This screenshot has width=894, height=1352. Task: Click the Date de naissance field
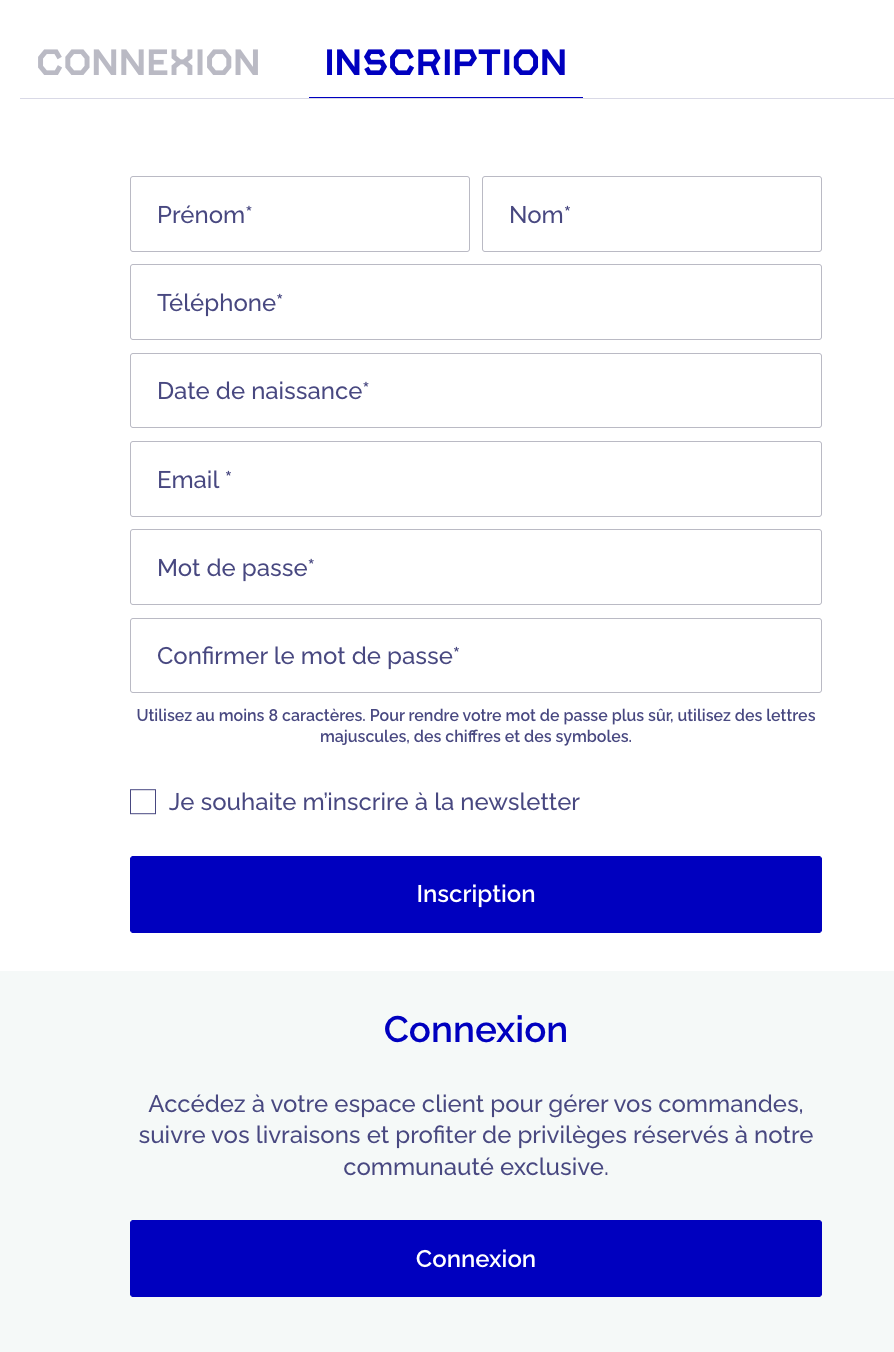(x=475, y=390)
